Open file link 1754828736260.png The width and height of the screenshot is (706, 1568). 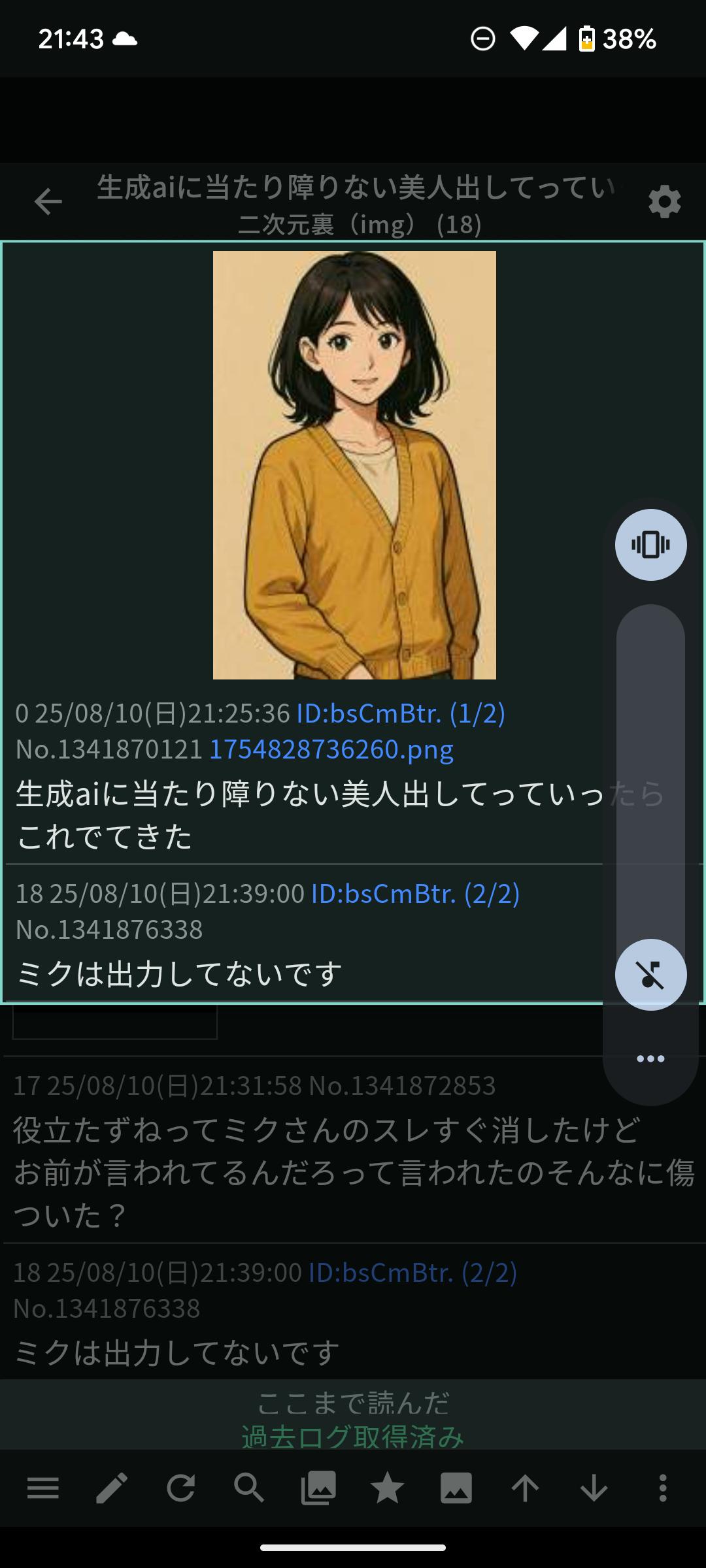(331, 749)
